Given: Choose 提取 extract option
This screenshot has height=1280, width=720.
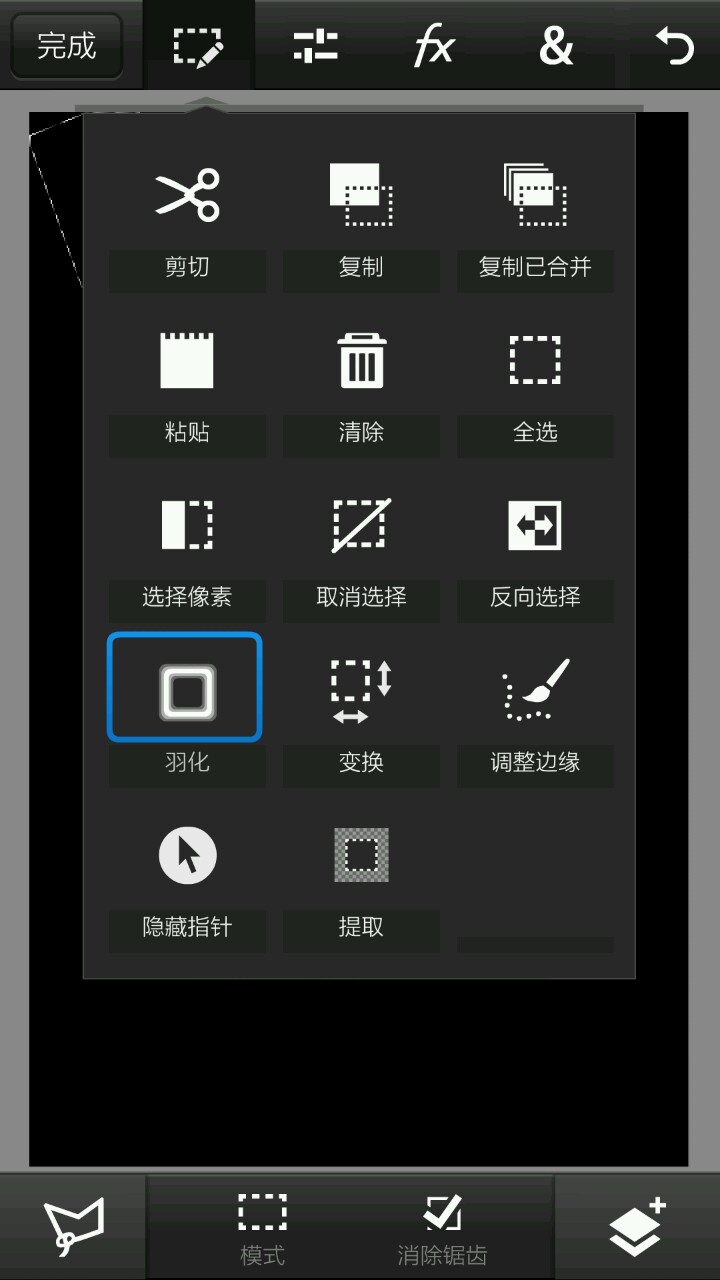Looking at the screenshot, I should tap(361, 880).
